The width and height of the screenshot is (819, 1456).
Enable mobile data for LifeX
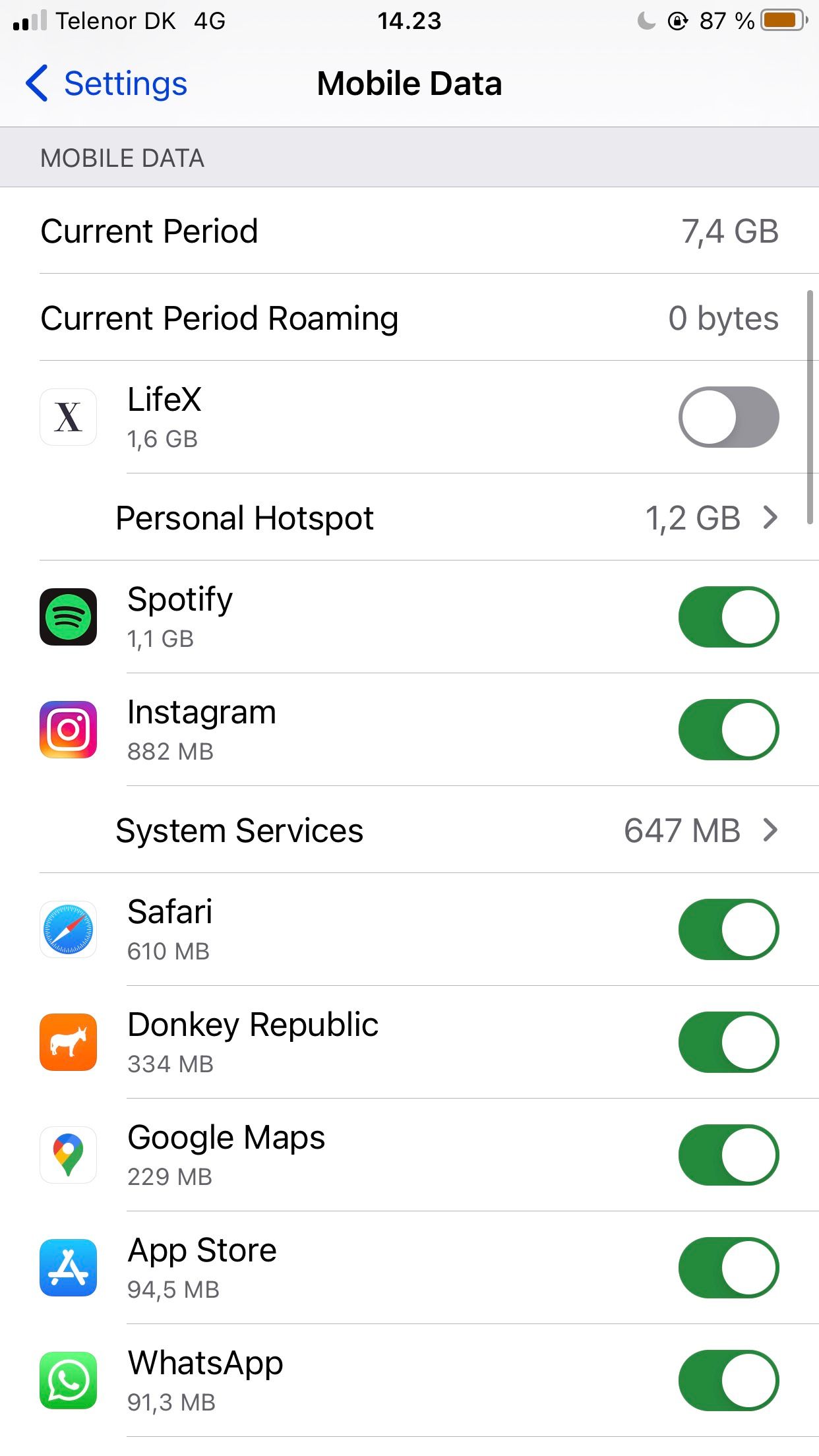[728, 417]
